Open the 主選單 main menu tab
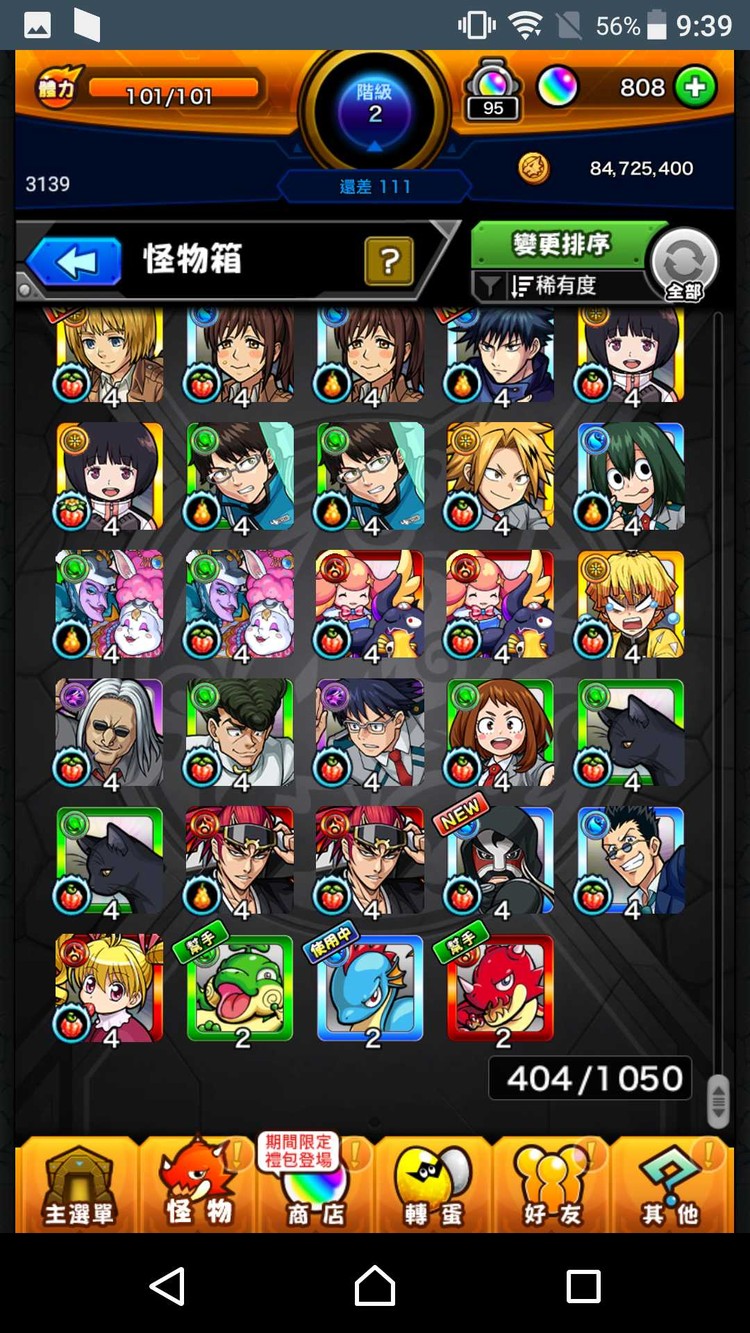 point(78,1186)
